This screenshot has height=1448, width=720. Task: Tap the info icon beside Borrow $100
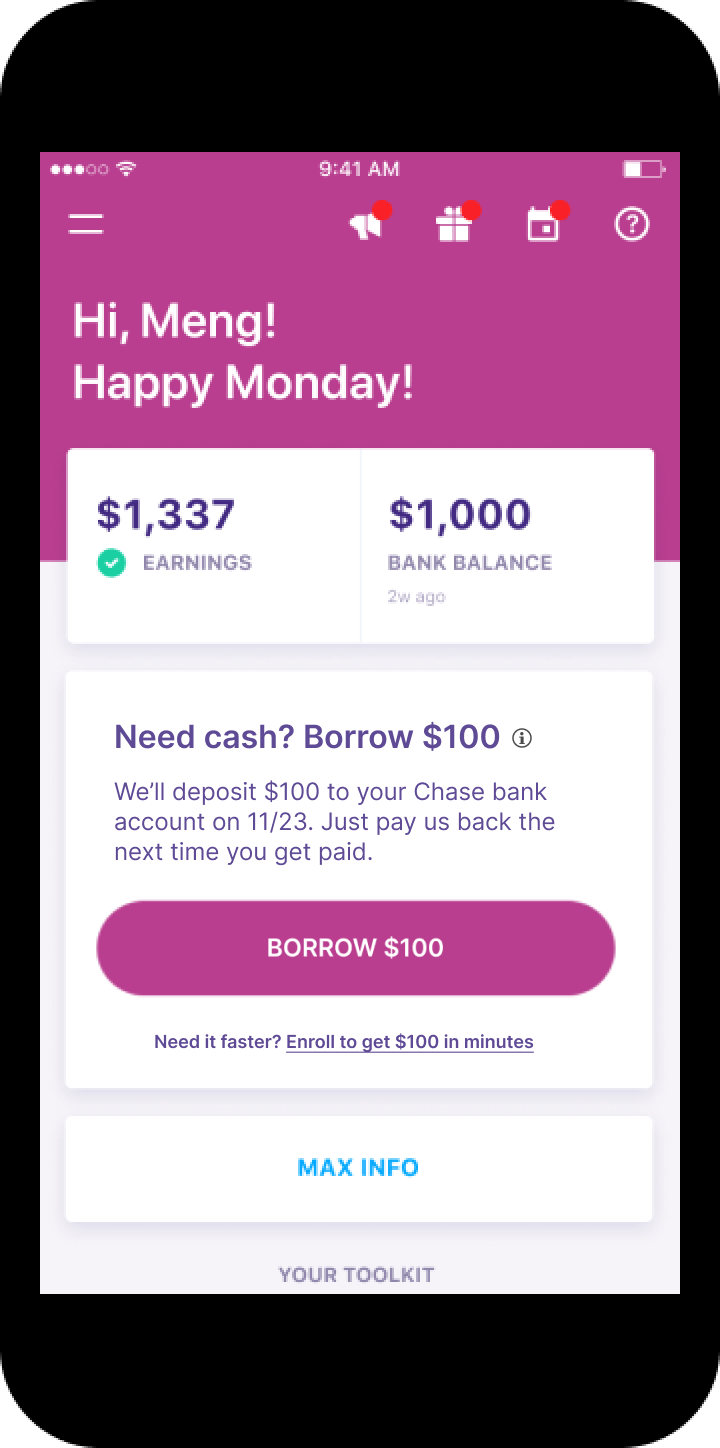coord(522,738)
